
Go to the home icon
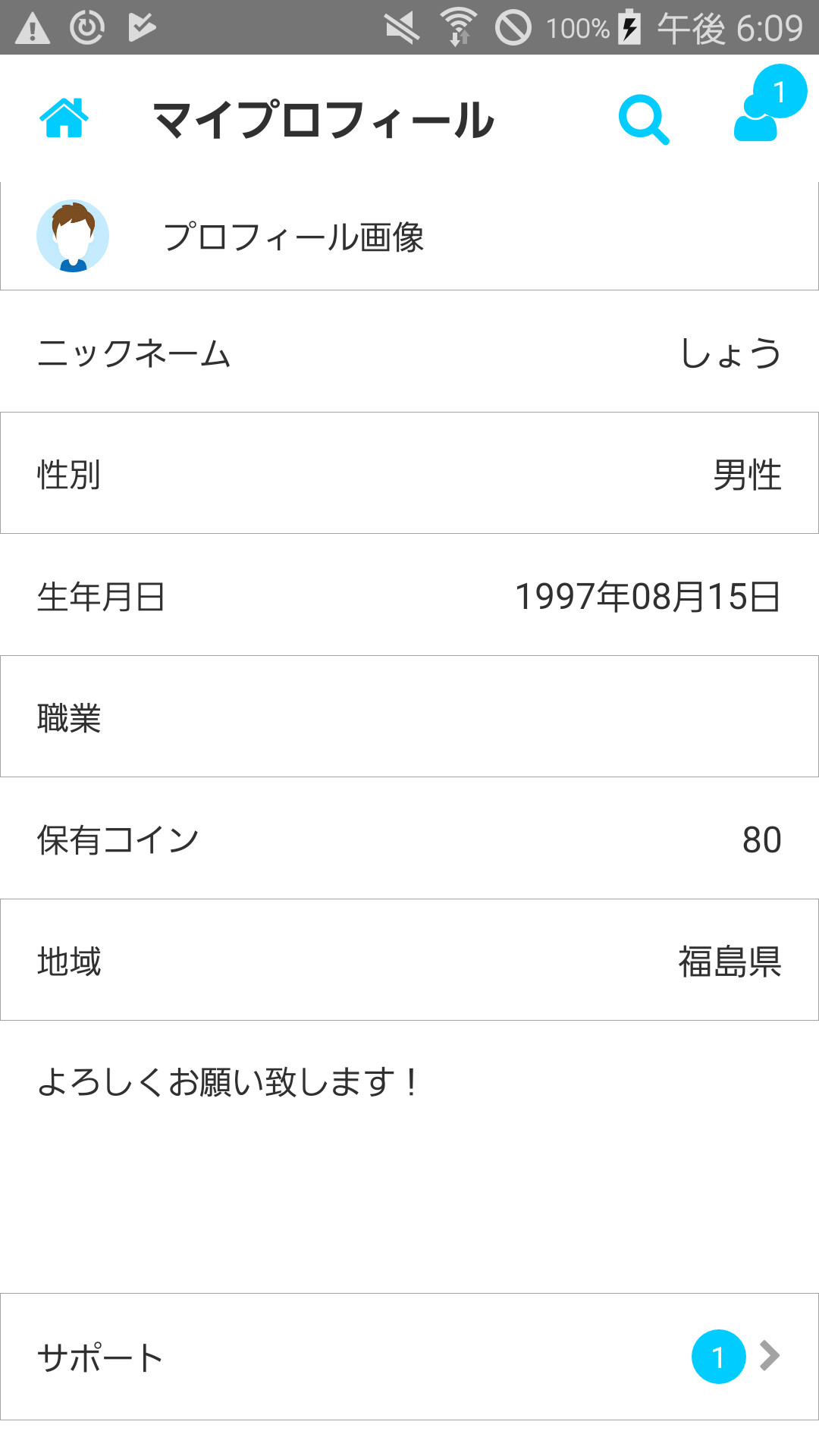(x=64, y=118)
